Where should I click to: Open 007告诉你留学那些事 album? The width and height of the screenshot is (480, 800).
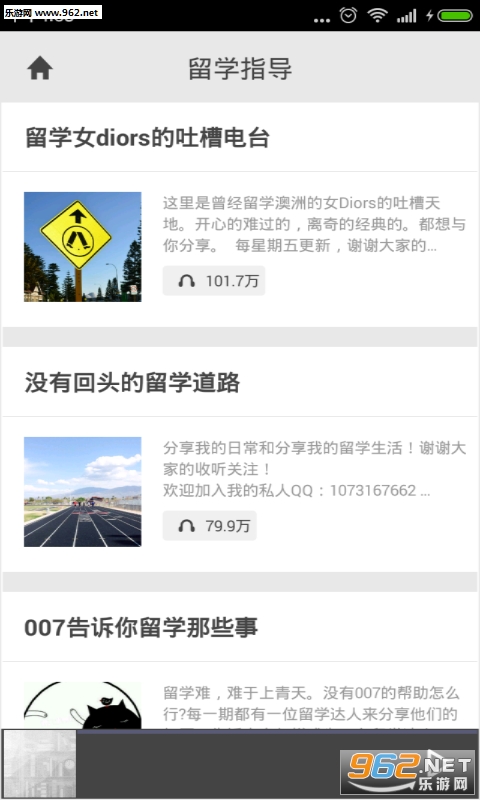(141, 628)
